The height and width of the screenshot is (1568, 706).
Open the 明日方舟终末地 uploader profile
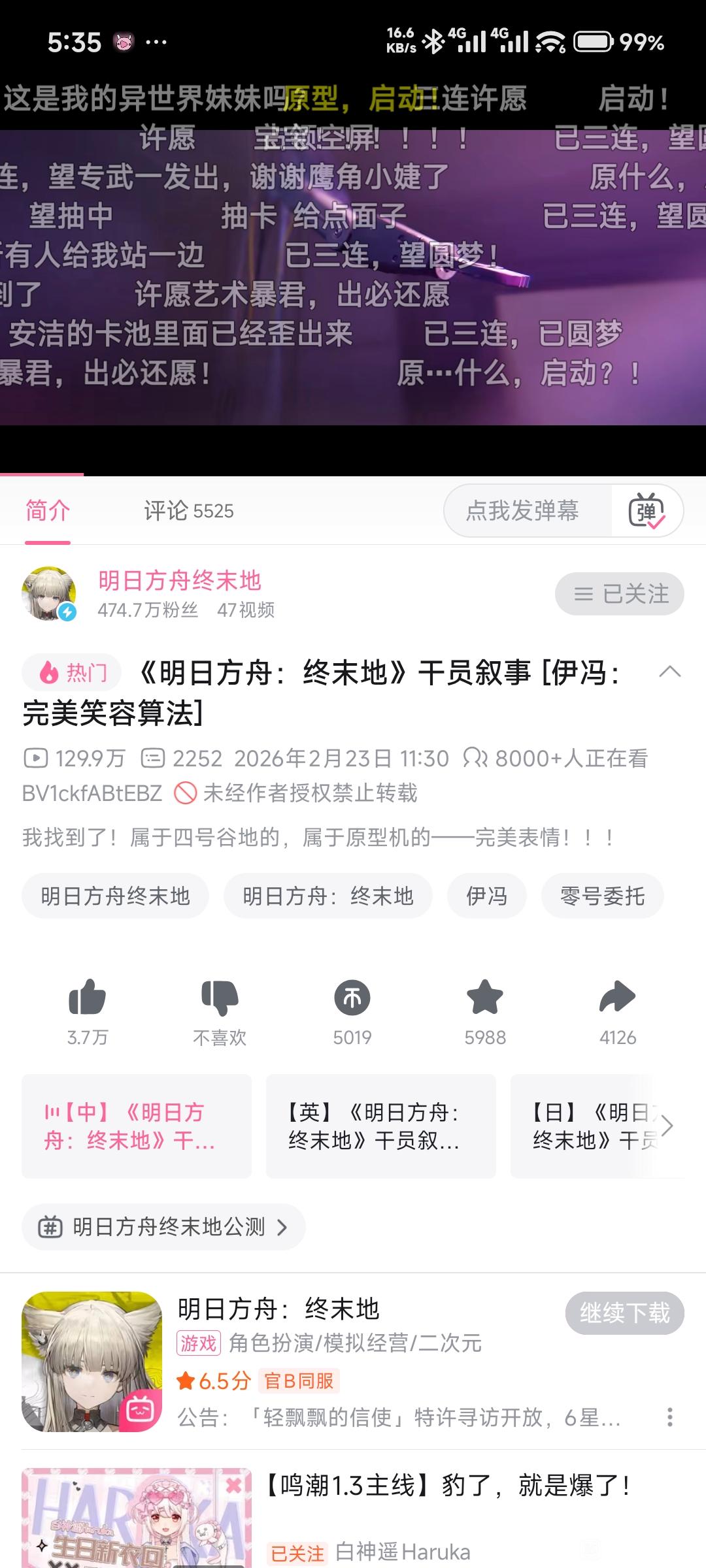[179, 580]
